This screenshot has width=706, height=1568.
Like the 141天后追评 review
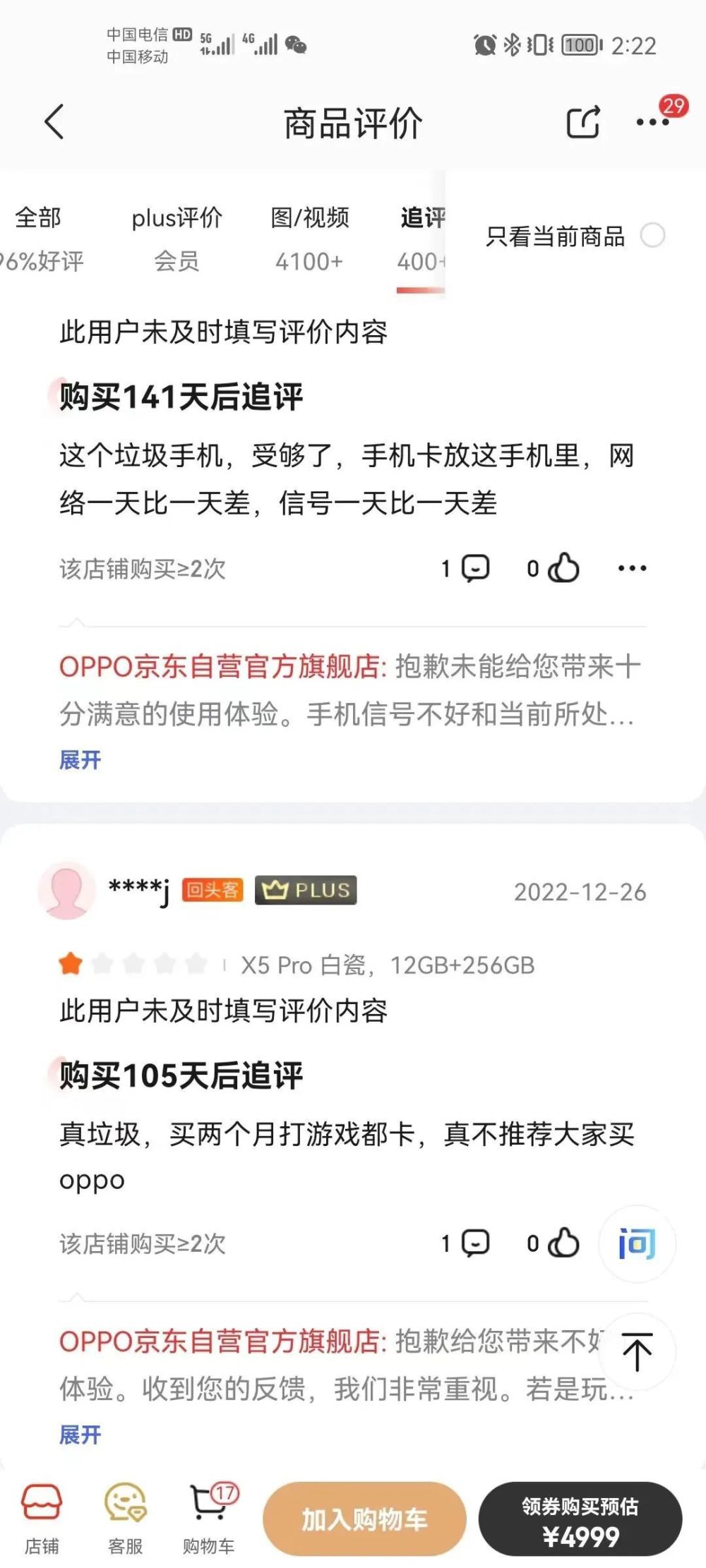[554, 568]
